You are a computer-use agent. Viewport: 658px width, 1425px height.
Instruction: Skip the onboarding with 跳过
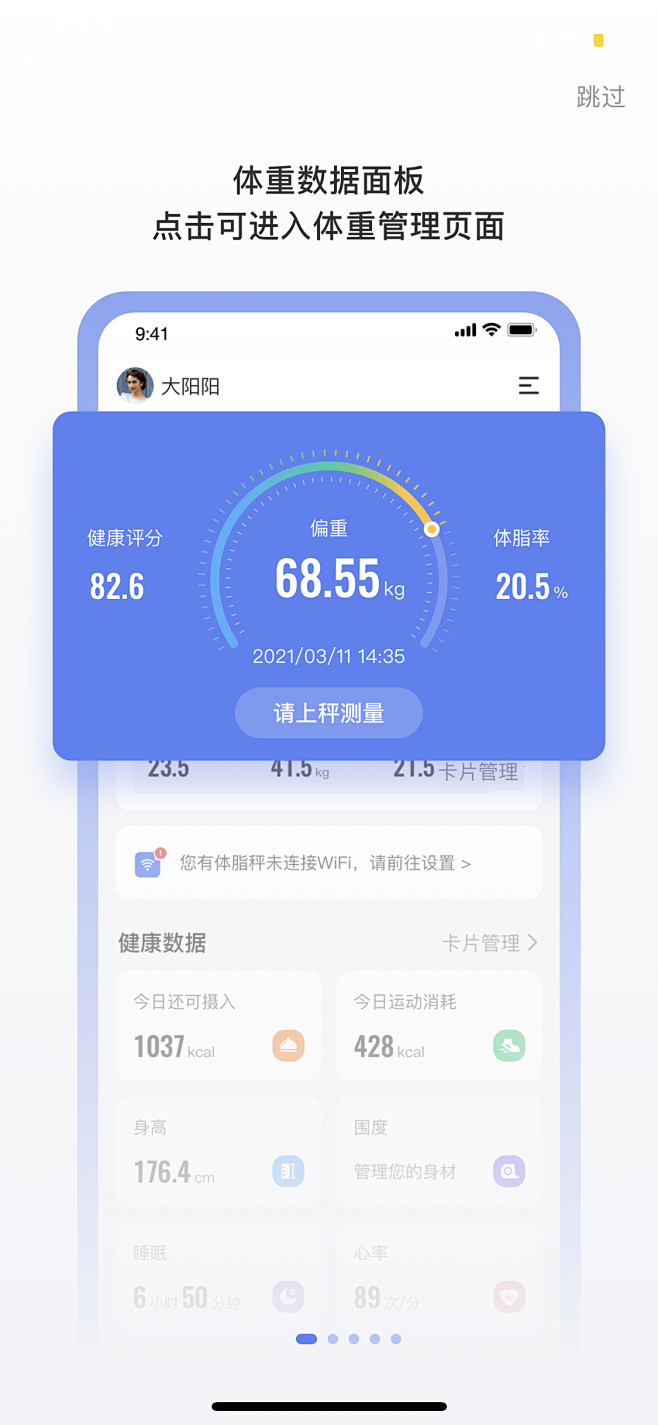click(600, 97)
